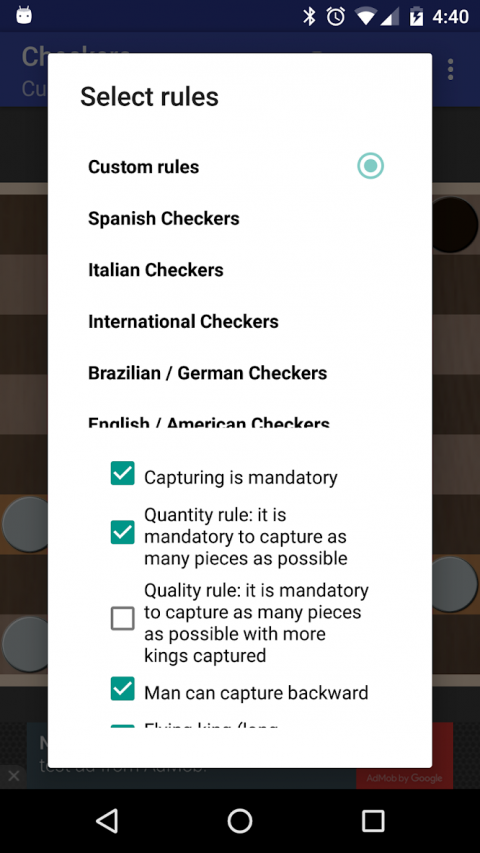Disable the Quantity rule checkbox

point(122,532)
